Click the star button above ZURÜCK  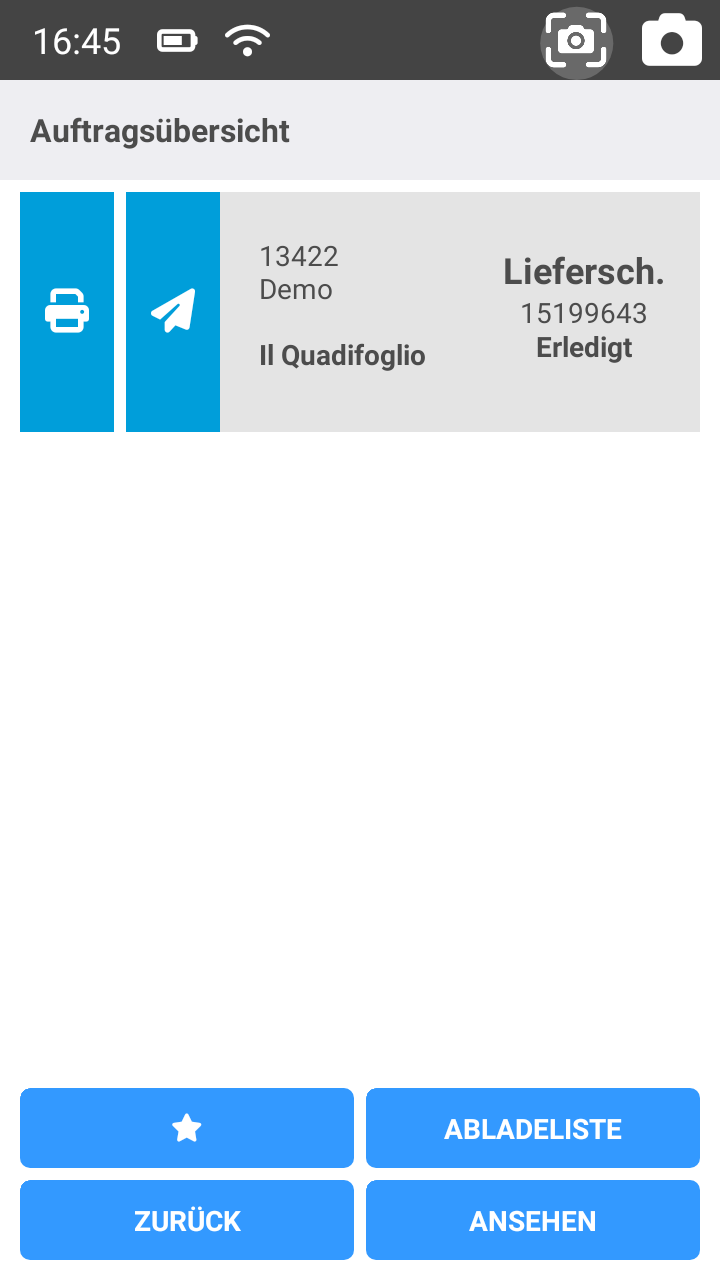pyautogui.click(x=186, y=1127)
